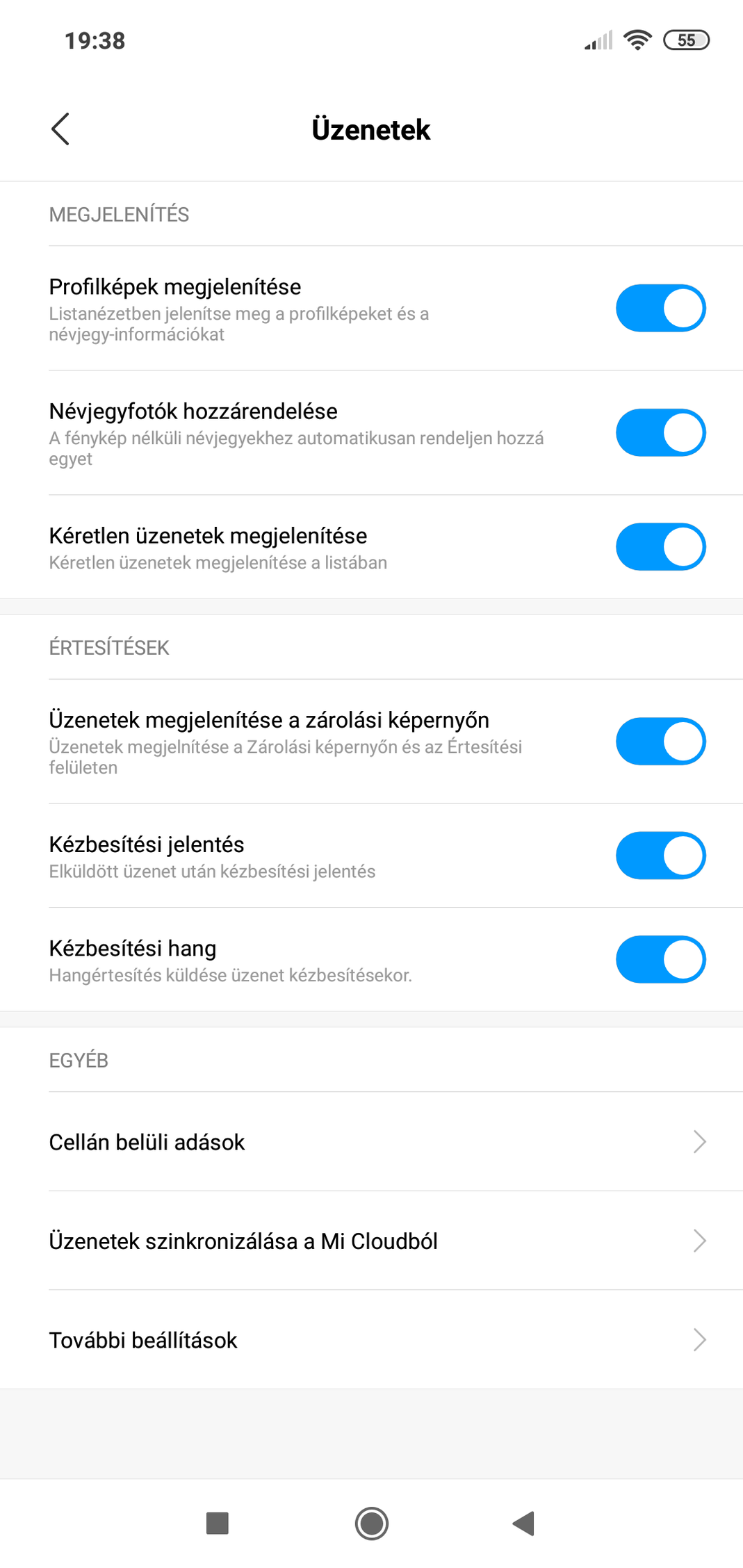This screenshot has width=743, height=1568.
Task: Toggle Profilképek megjelenítése switch
Action: click(660, 308)
